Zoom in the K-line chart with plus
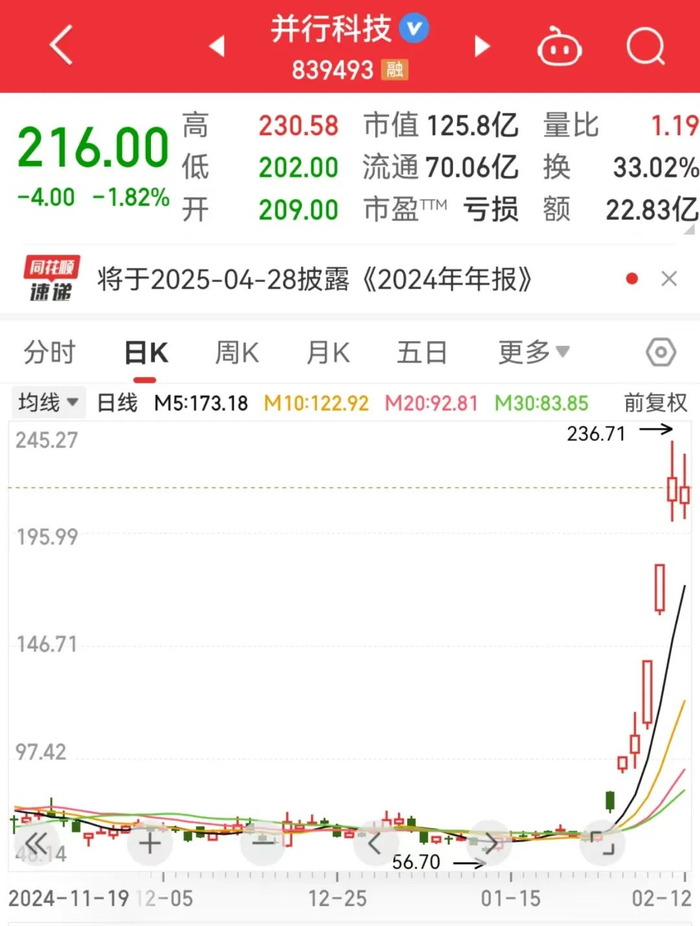The height and width of the screenshot is (926, 700). point(150,842)
